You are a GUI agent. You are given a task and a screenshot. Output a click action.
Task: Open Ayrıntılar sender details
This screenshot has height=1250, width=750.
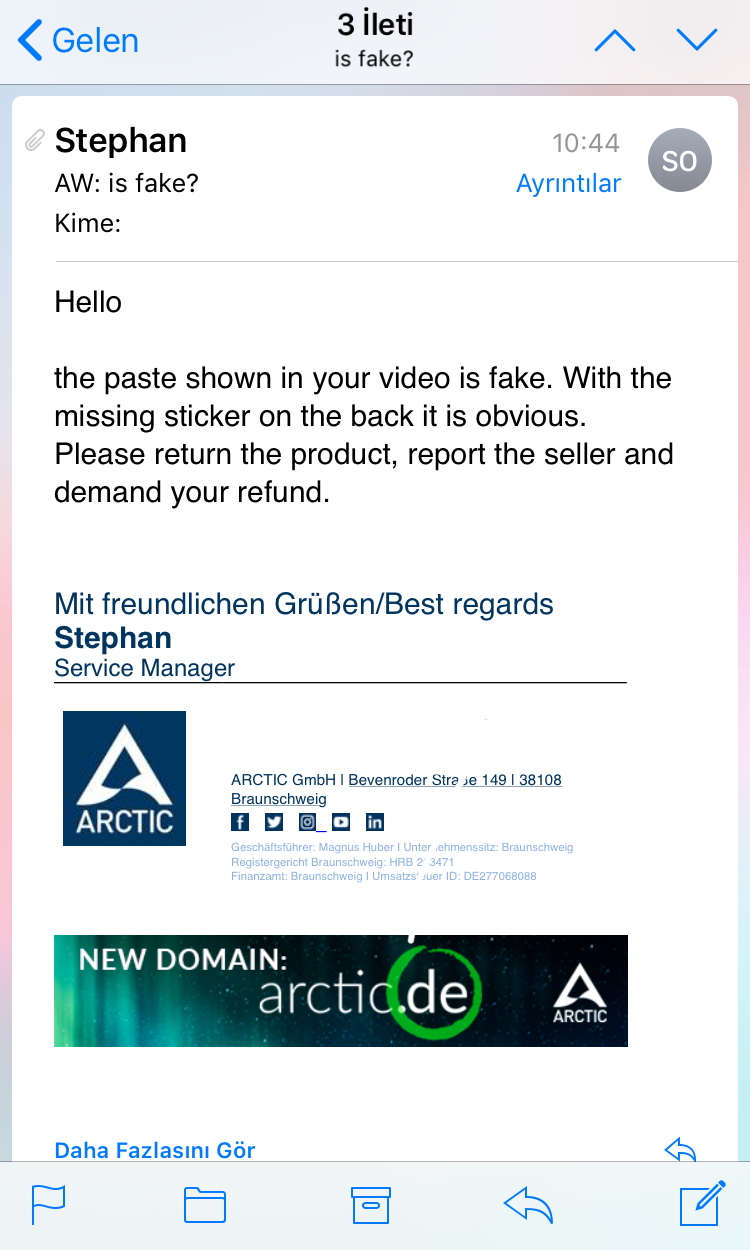click(568, 184)
